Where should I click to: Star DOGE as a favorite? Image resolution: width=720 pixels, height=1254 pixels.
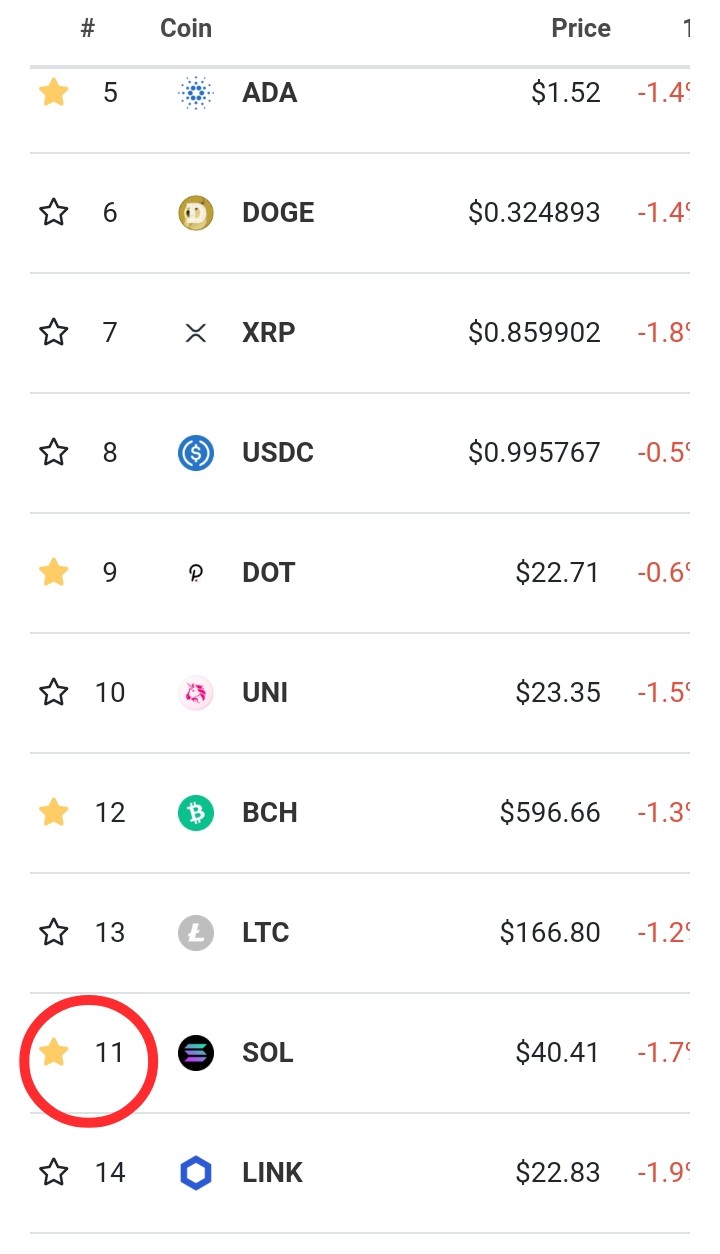(x=53, y=213)
